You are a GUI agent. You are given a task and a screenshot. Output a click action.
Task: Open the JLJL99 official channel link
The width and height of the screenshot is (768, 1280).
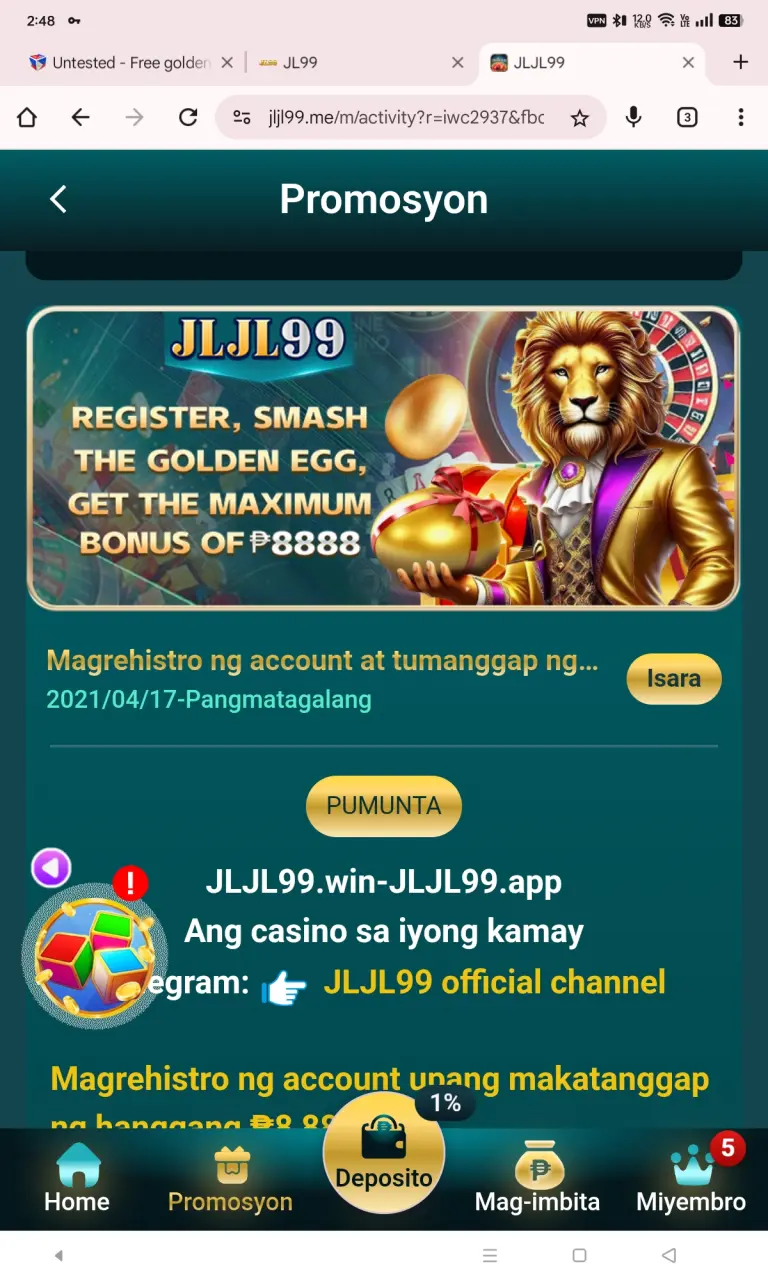[494, 982]
